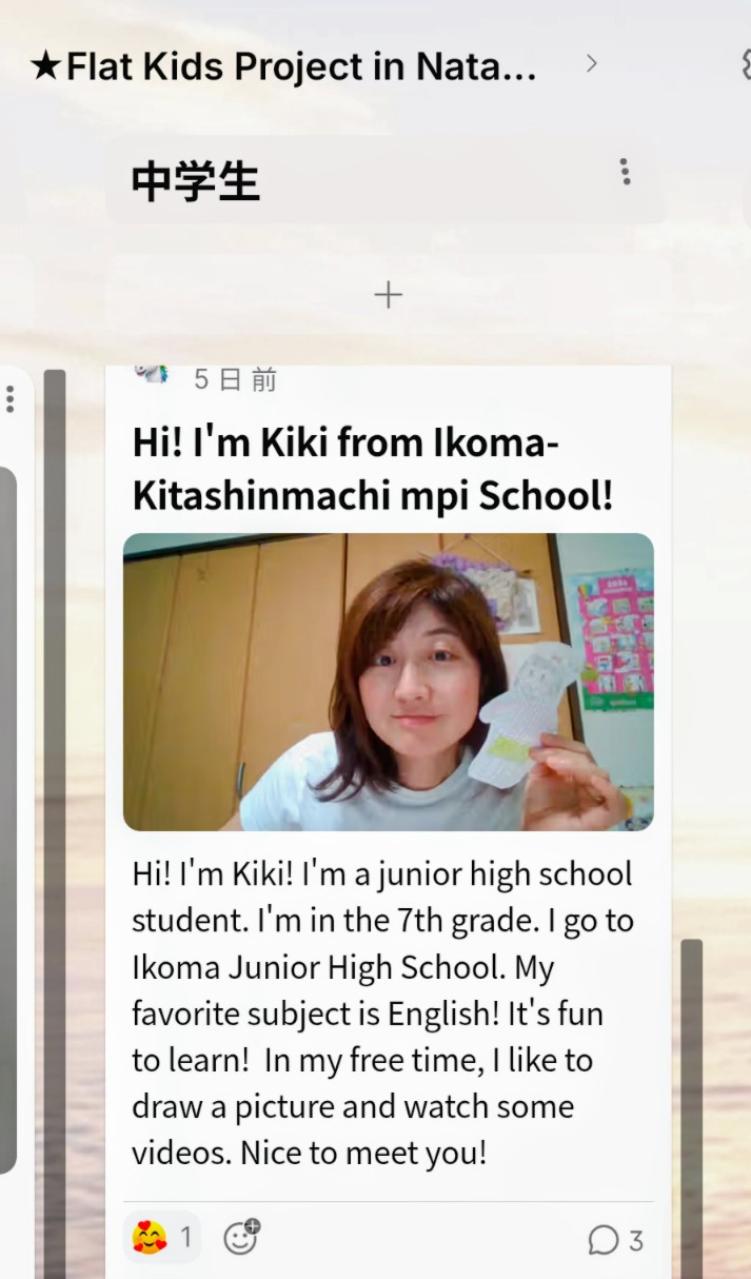Tap the heart-face reaction on Kiki's post

[162, 1238]
